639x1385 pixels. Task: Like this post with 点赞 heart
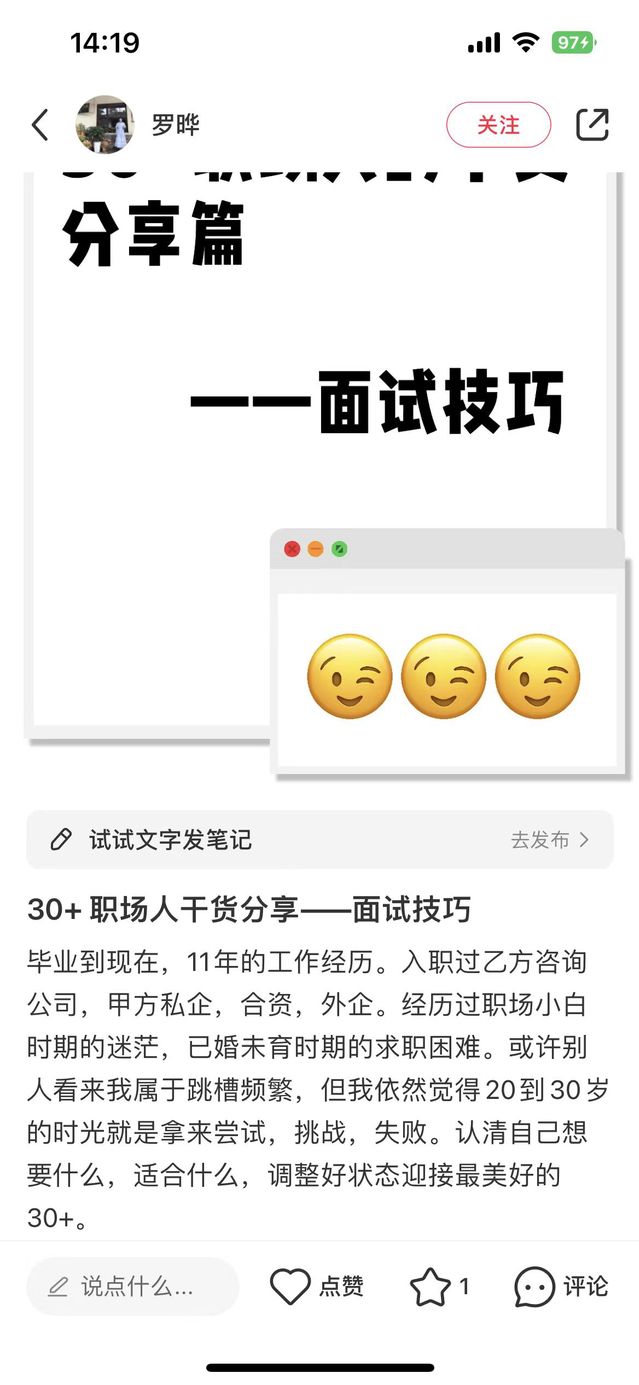pyautogui.click(x=292, y=1286)
